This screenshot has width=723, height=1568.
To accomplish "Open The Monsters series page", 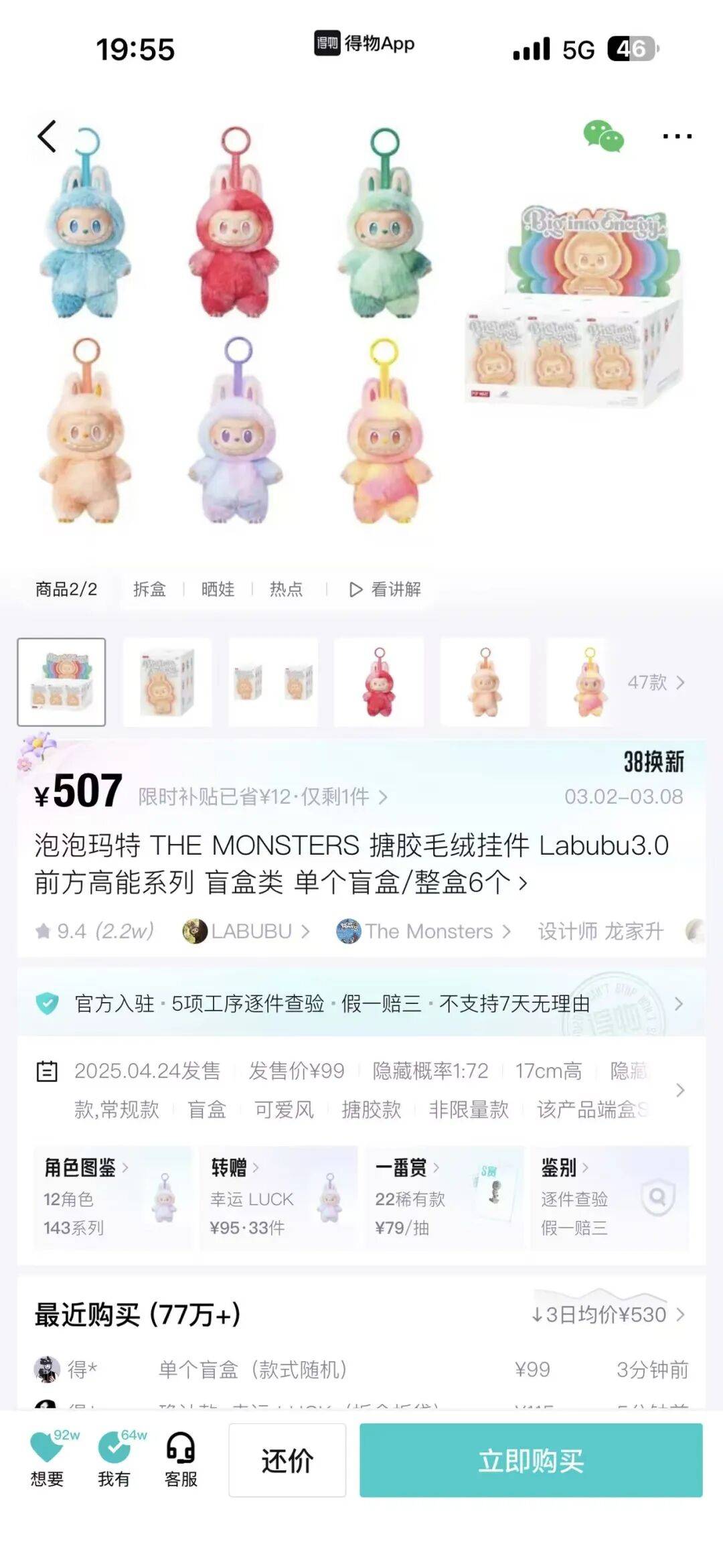I will click(x=424, y=932).
